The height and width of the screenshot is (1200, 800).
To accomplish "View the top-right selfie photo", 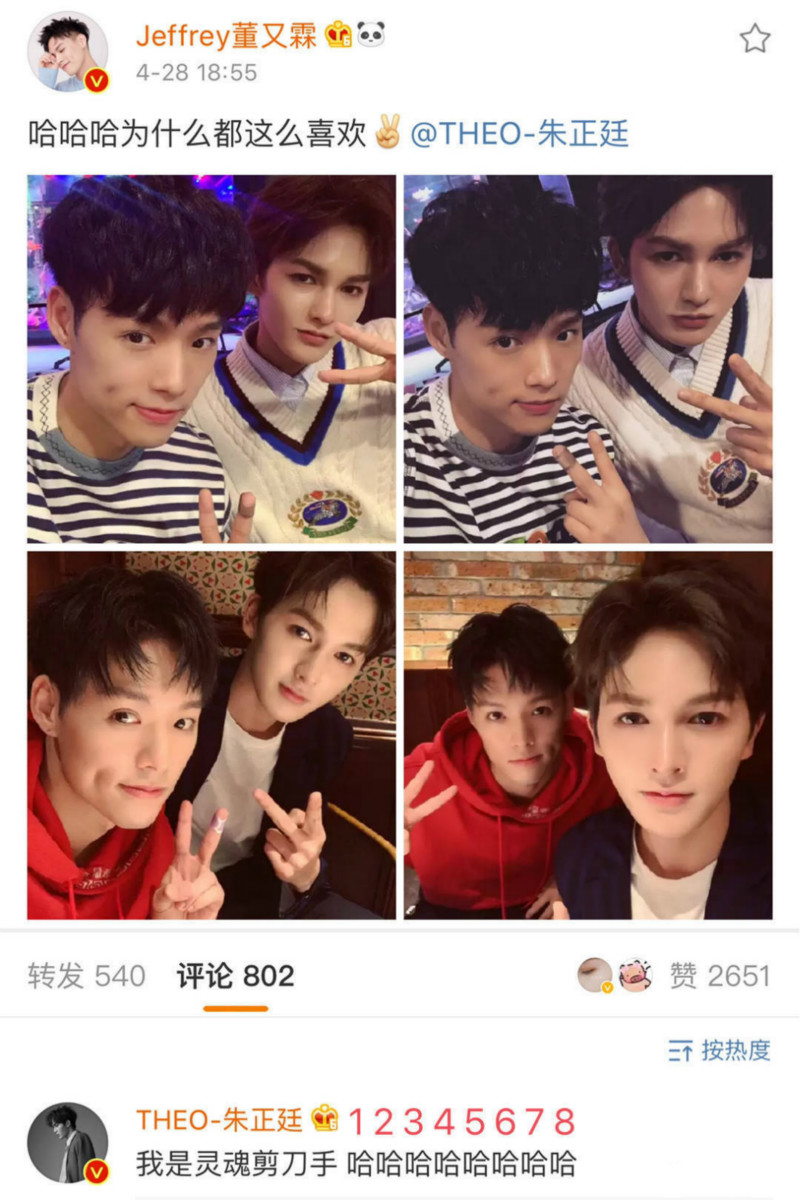I will pos(588,359).
